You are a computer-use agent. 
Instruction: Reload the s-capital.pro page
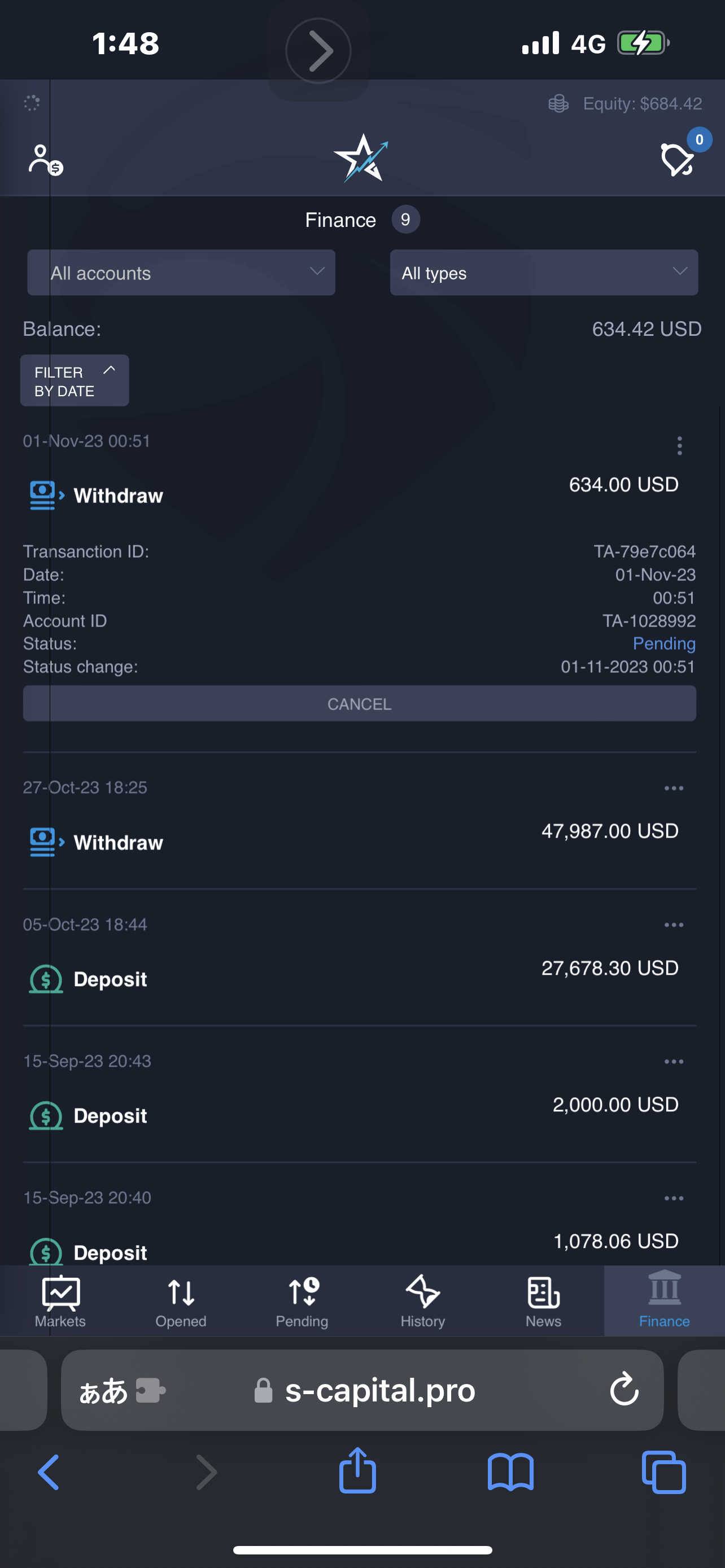point(624,1390)
